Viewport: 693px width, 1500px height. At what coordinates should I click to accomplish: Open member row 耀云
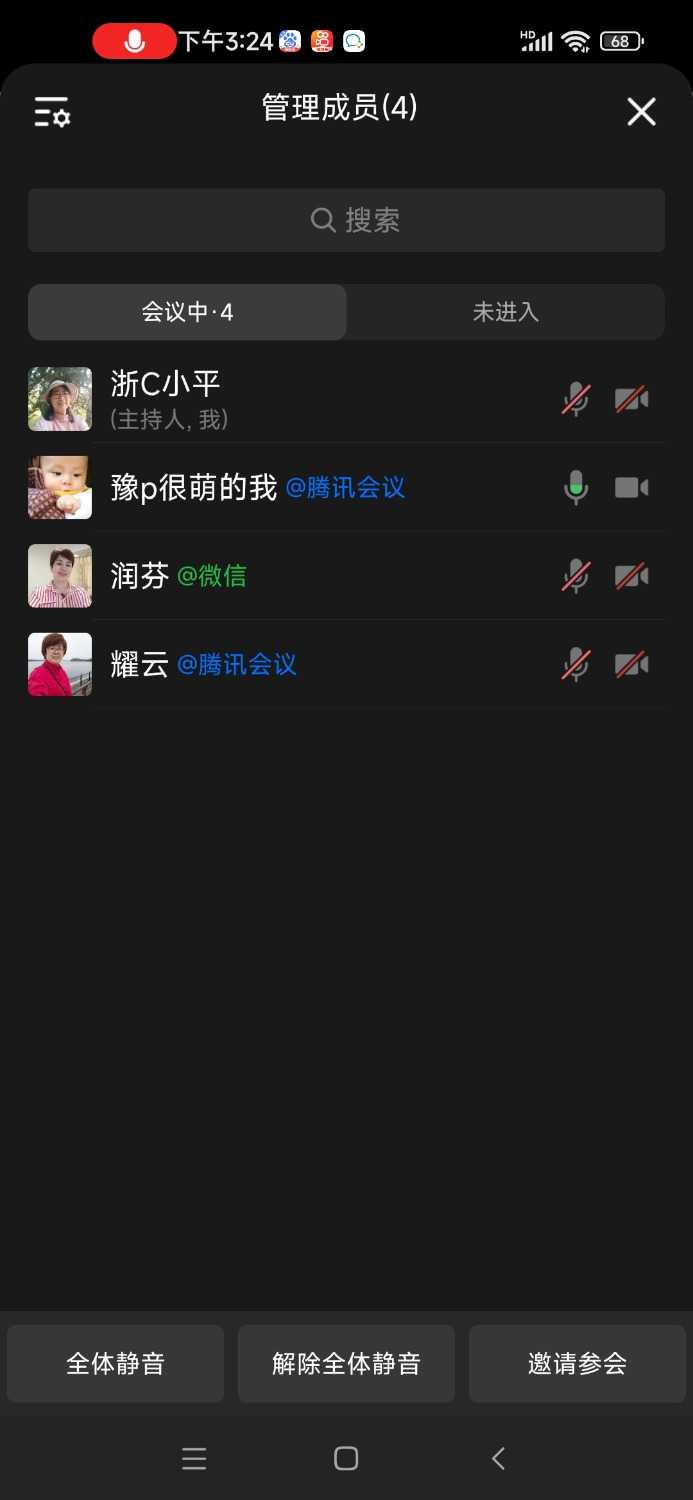pyautogui.click(x=300, y=664)
